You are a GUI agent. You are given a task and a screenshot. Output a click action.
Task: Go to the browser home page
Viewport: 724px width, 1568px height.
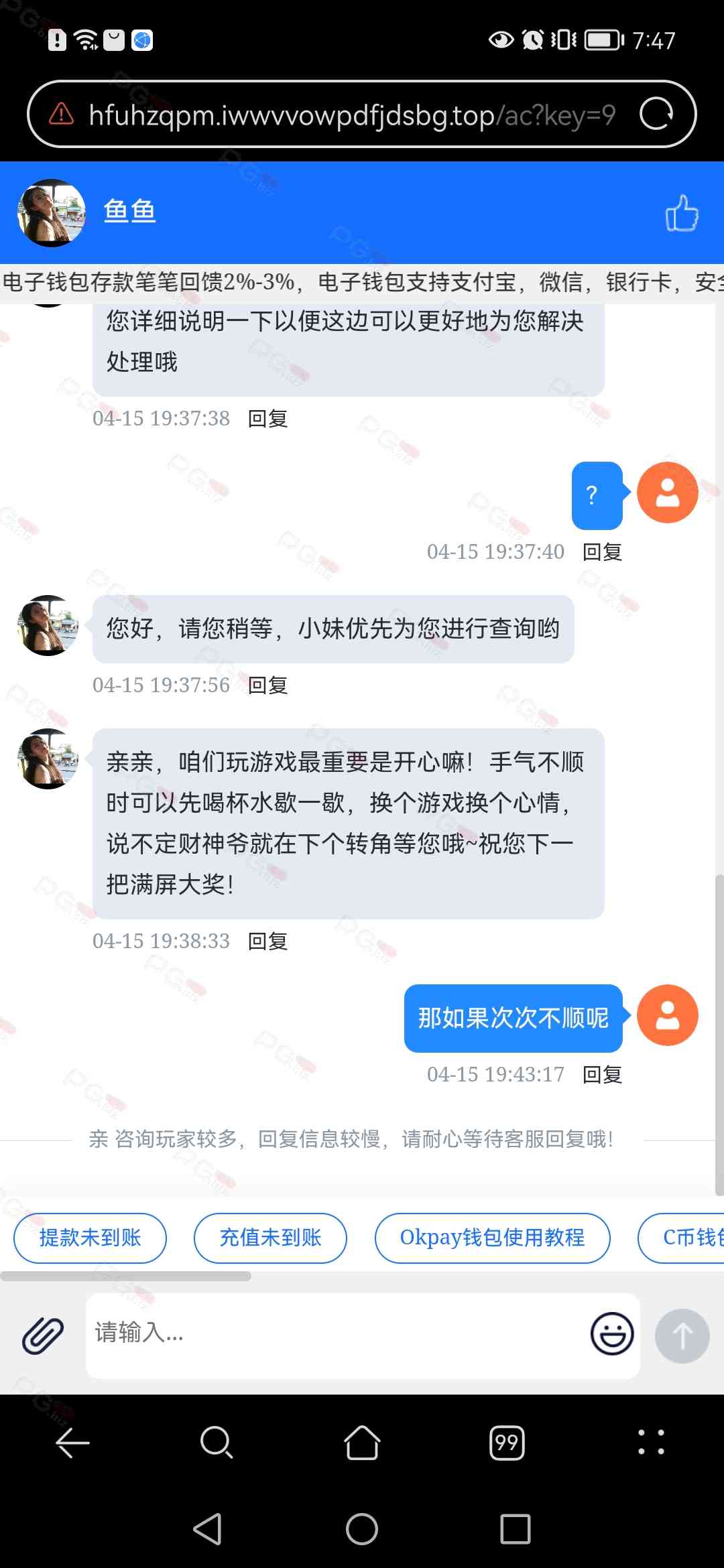[362, 1442]
